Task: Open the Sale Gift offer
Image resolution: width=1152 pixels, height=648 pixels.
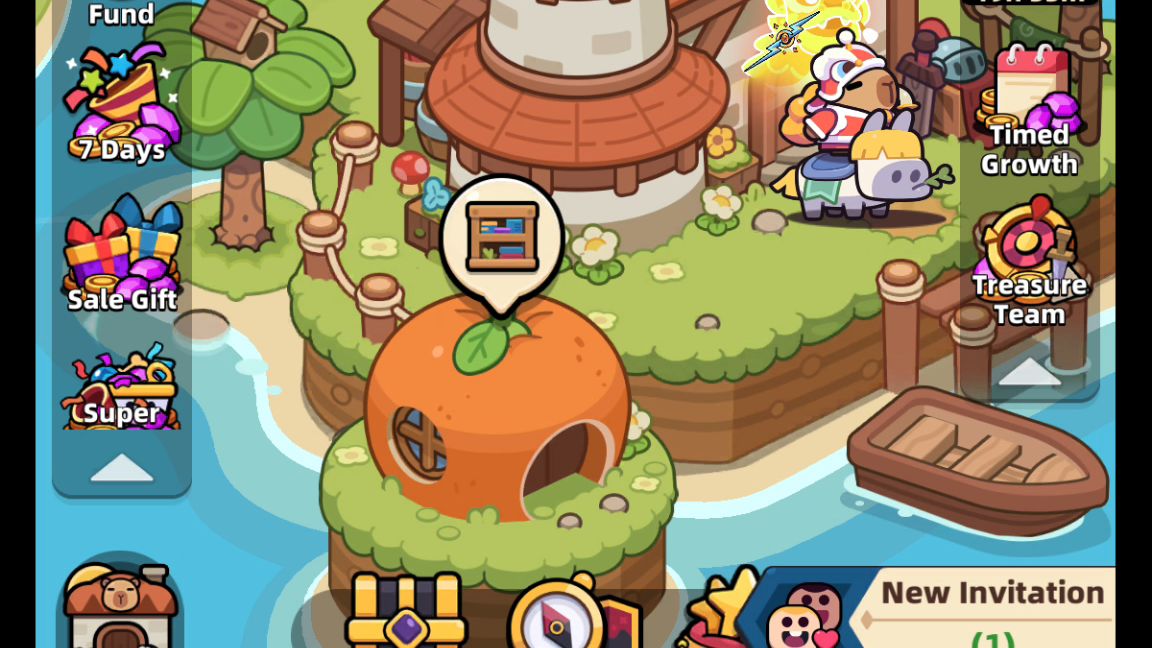Action: (122, 256)
